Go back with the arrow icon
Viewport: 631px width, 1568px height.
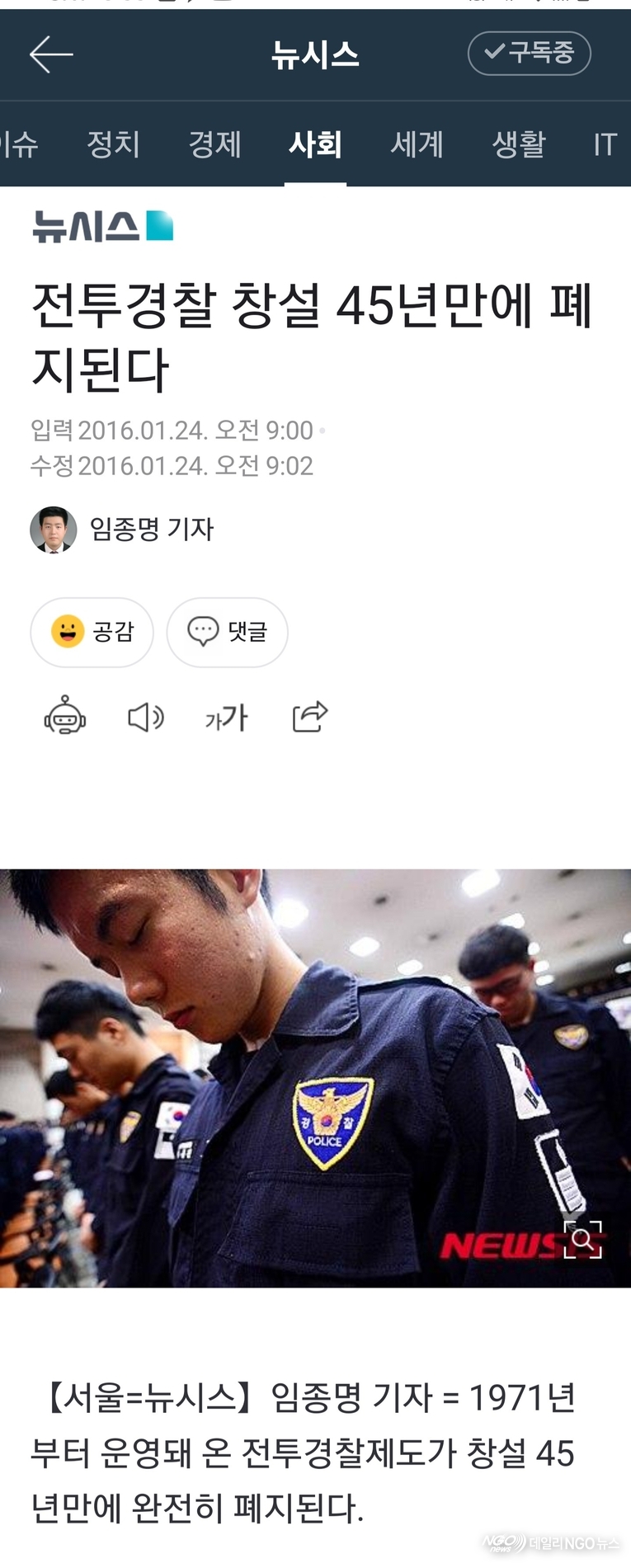point(51,54)
